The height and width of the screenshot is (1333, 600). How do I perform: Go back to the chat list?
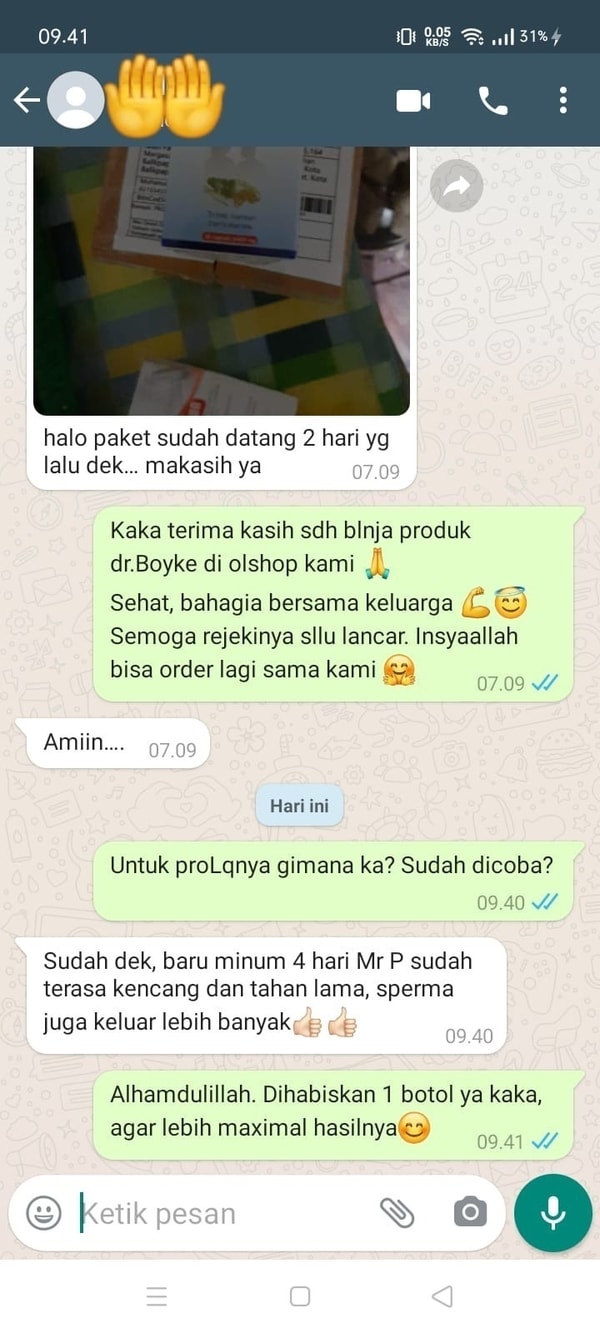(26, 100)
